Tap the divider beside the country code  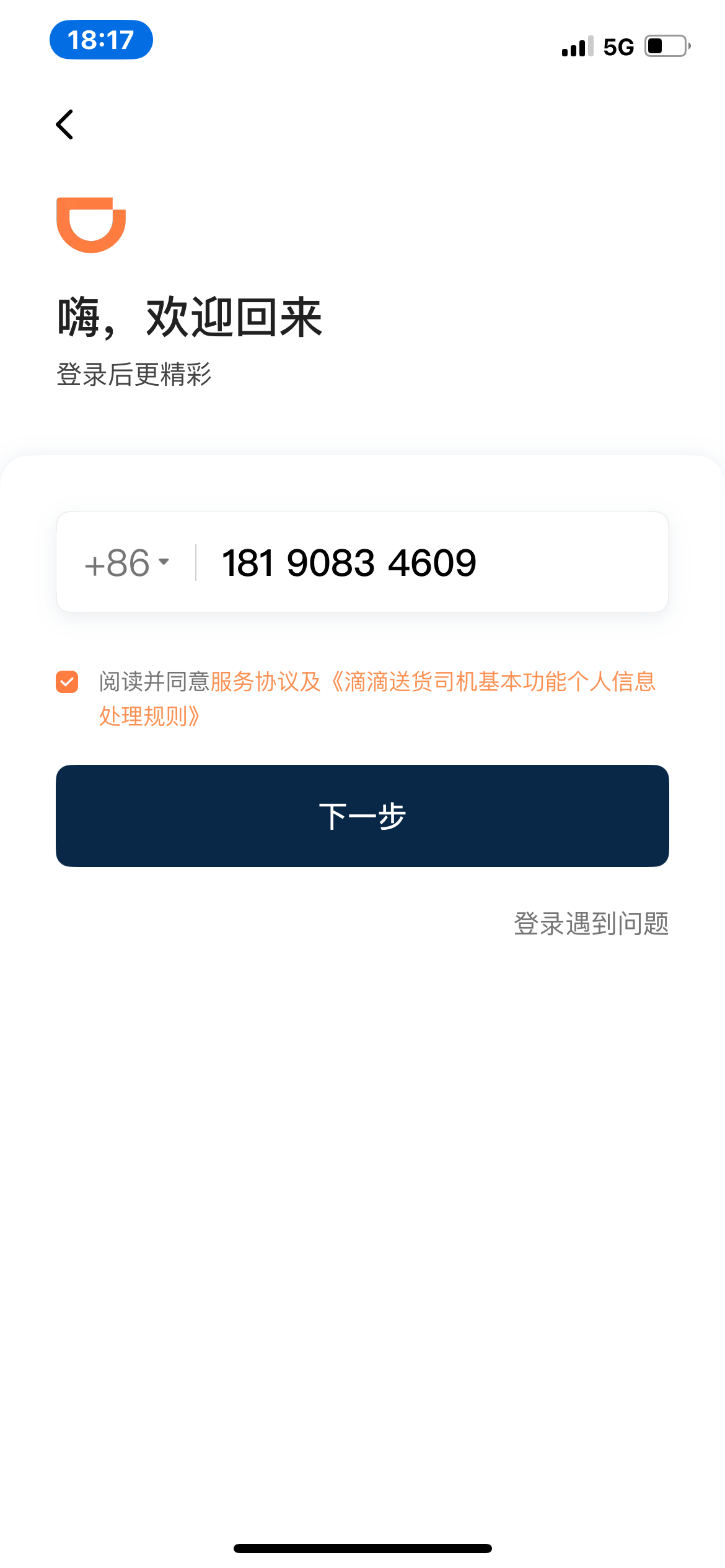click(195, 561)
